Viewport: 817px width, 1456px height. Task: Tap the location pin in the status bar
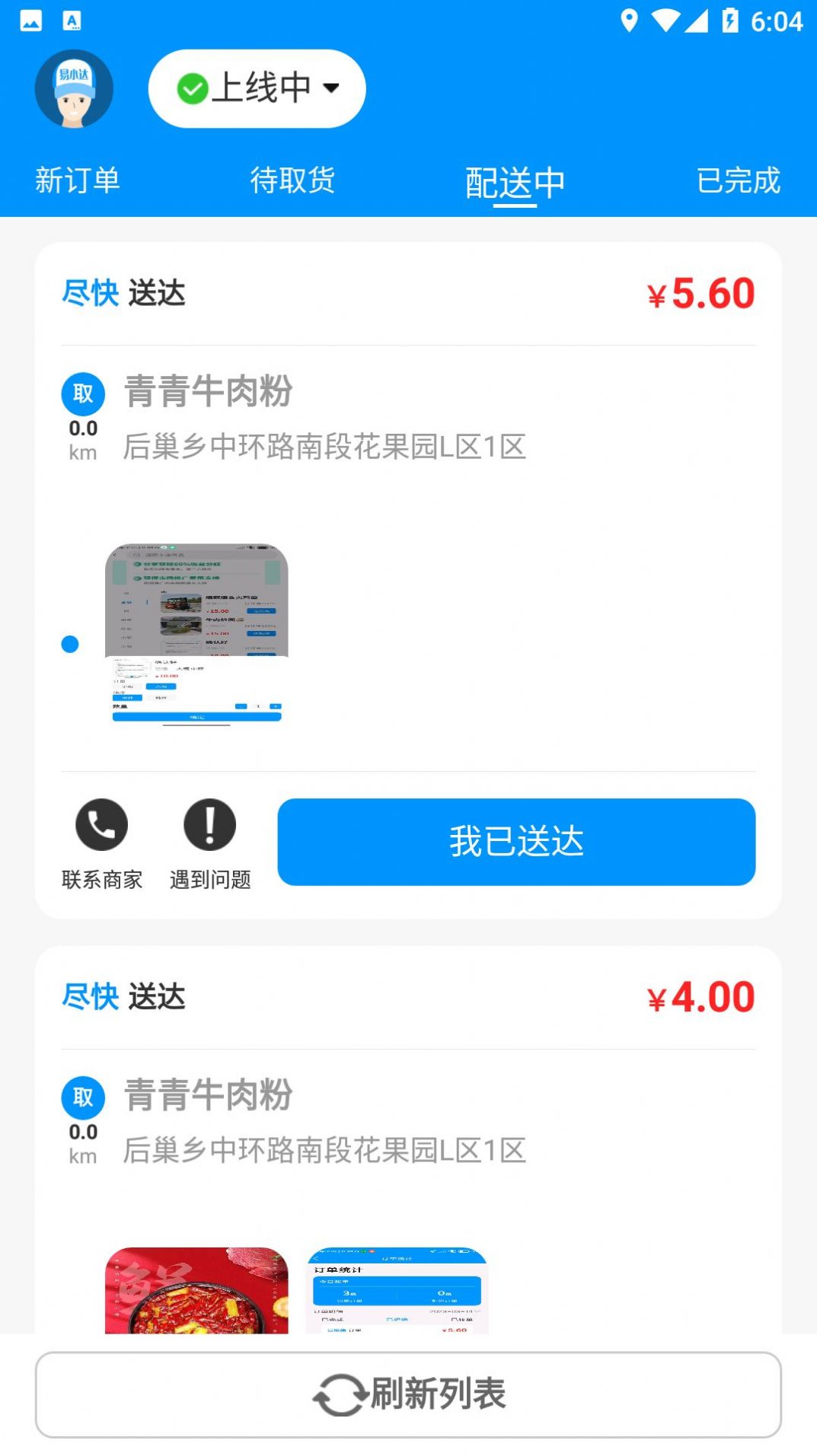coord(629,19)
